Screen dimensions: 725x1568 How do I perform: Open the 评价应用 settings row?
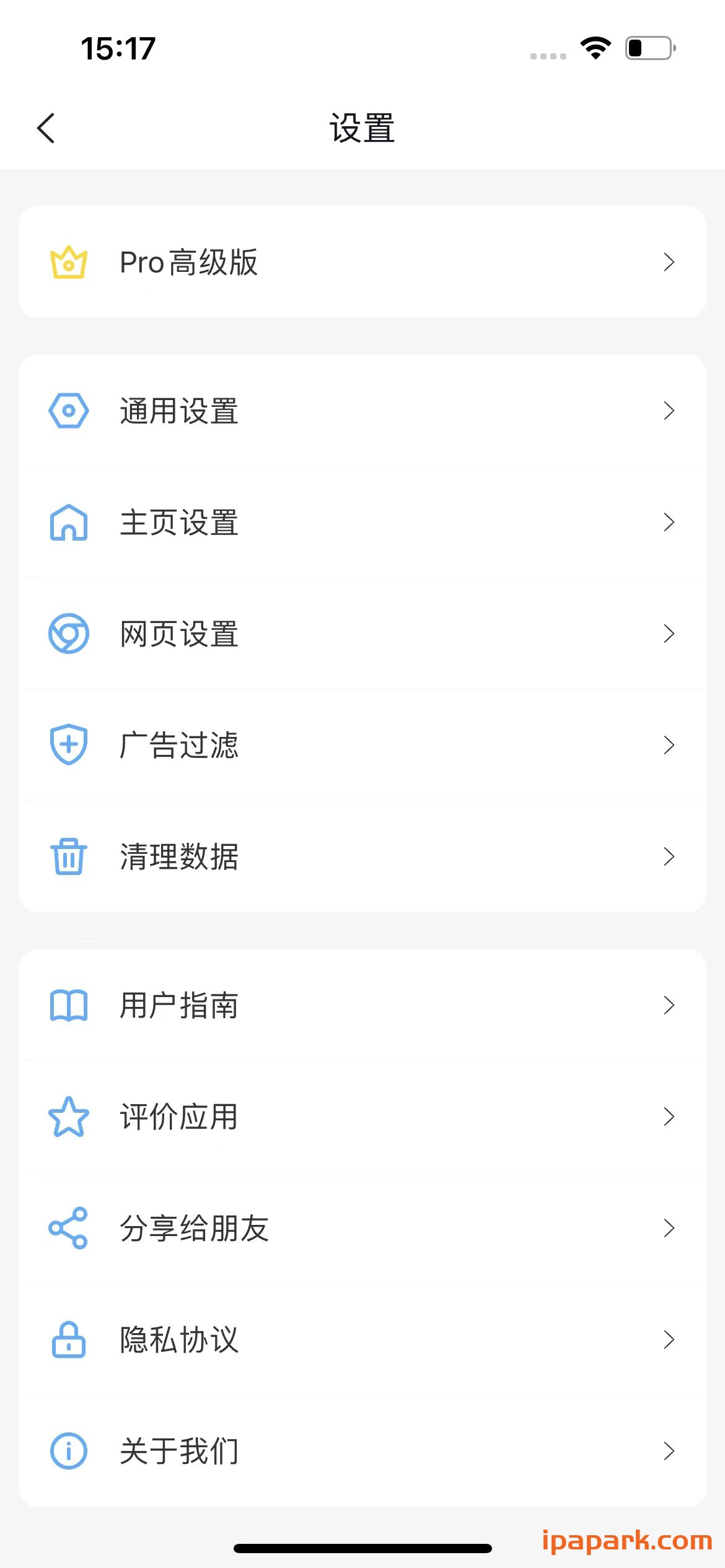click(362, 1117)
